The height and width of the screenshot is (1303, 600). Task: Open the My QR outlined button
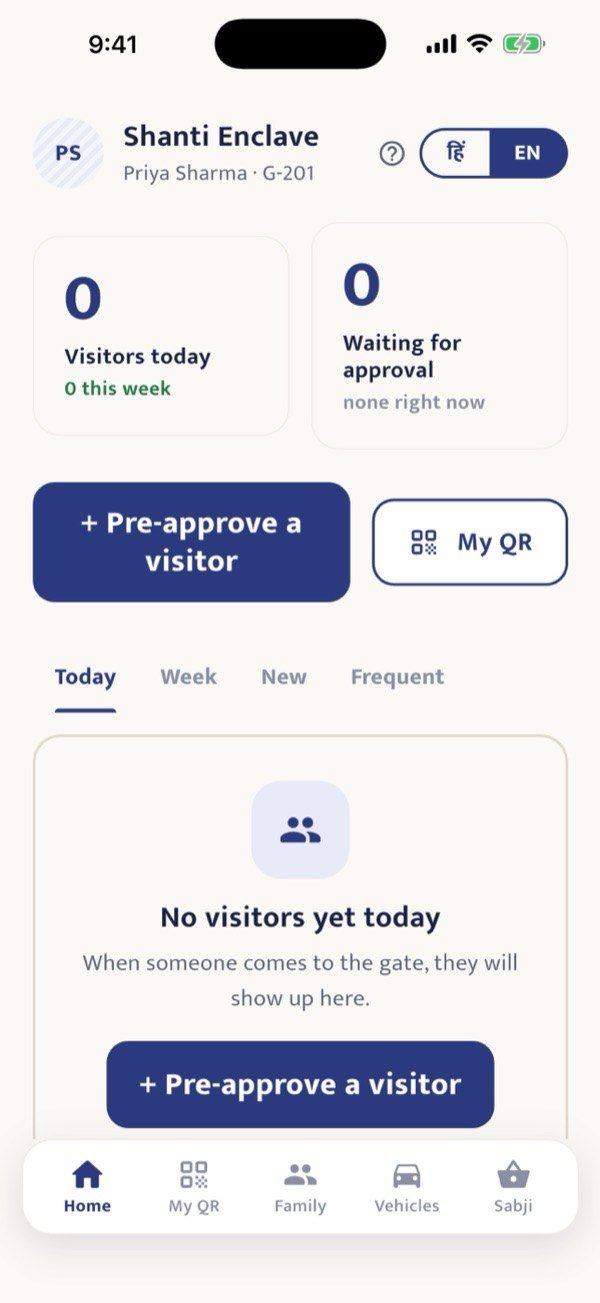[470, 542]
